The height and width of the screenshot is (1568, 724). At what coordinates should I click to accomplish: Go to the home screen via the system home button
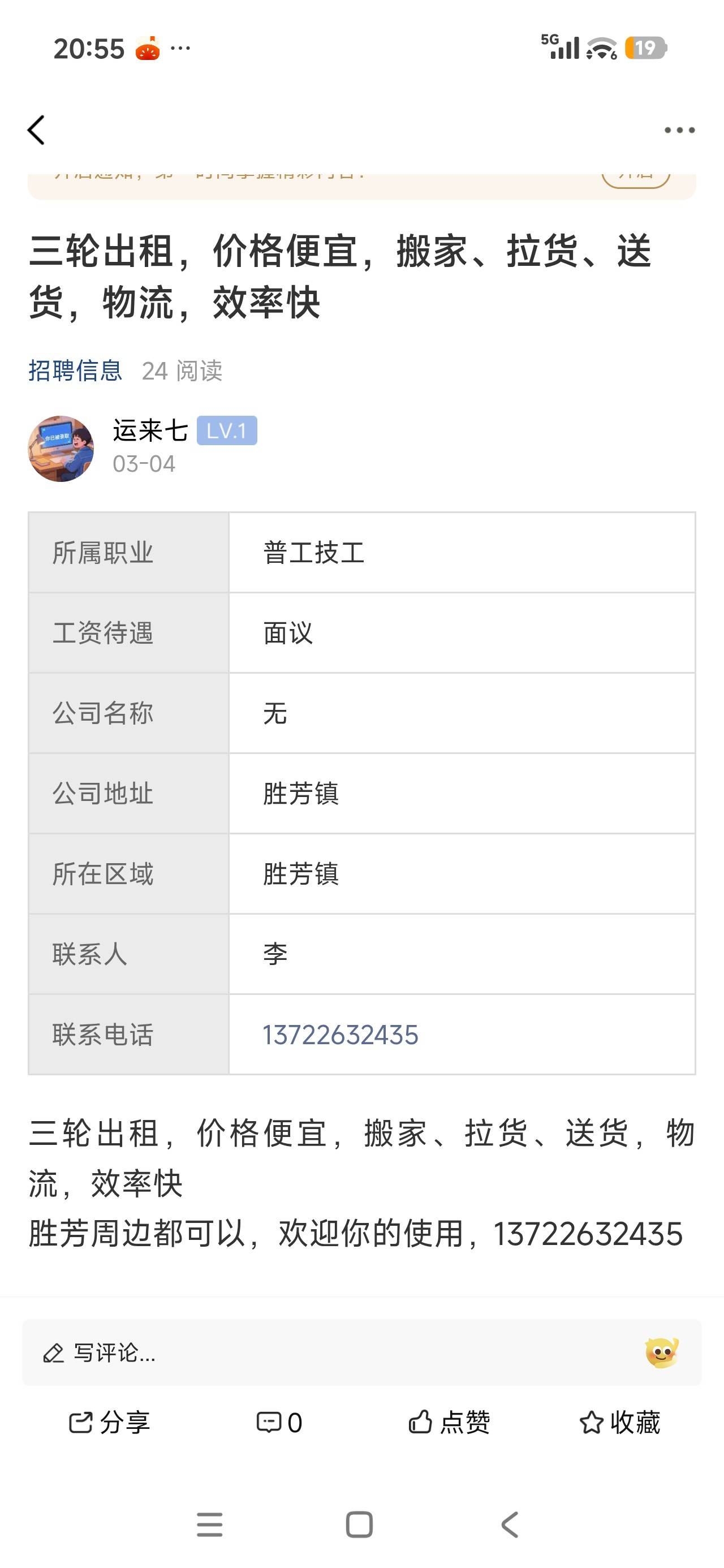coord(359,1525)
